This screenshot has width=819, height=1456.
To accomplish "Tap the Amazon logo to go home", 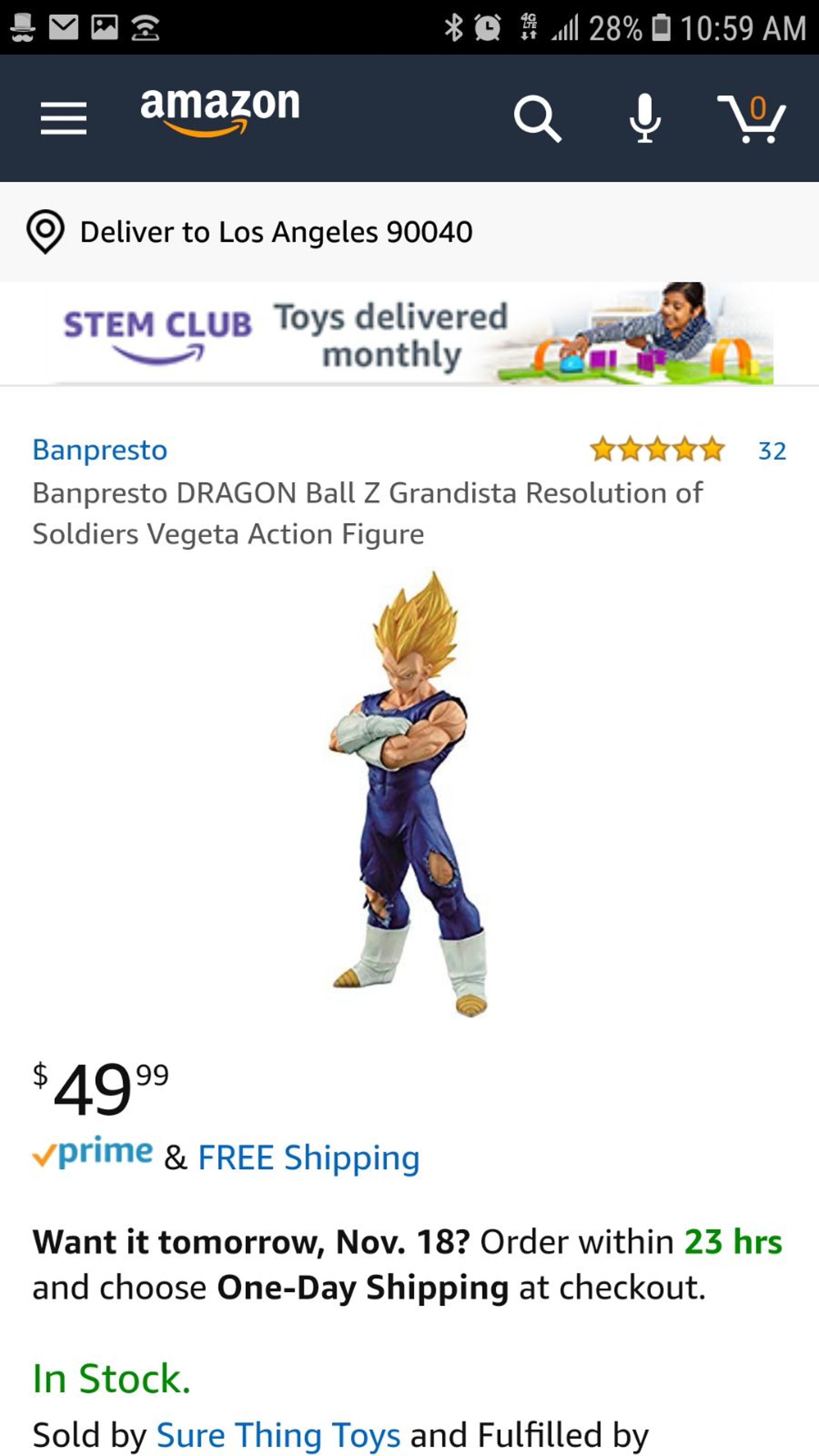I will pyautogui.click(x=220, y=111).
